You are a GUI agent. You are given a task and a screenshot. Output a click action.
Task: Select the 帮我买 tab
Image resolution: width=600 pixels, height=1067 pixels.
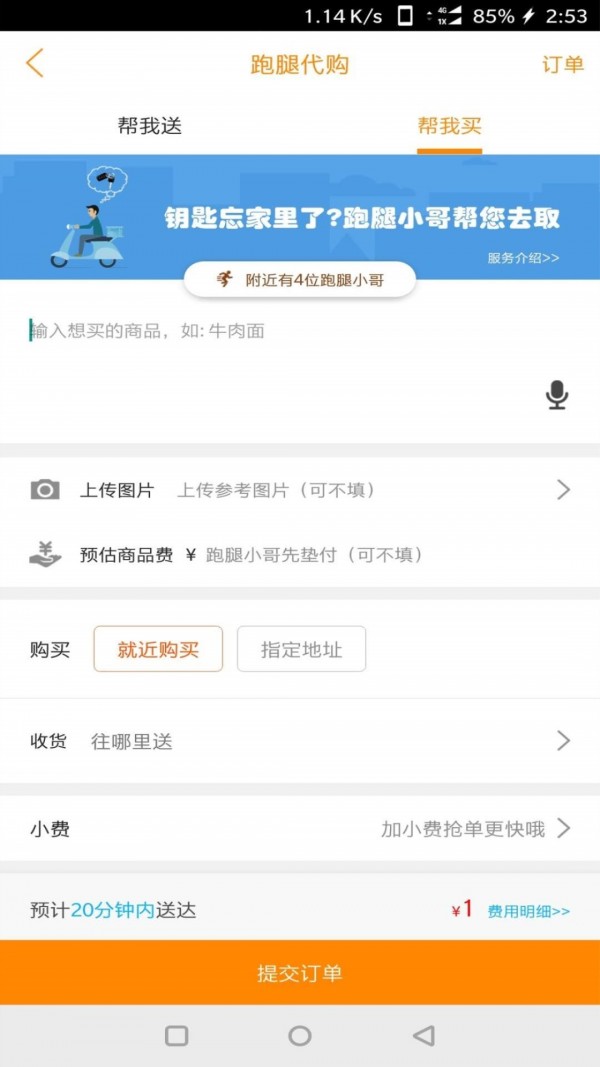click(x=449, y=126)
